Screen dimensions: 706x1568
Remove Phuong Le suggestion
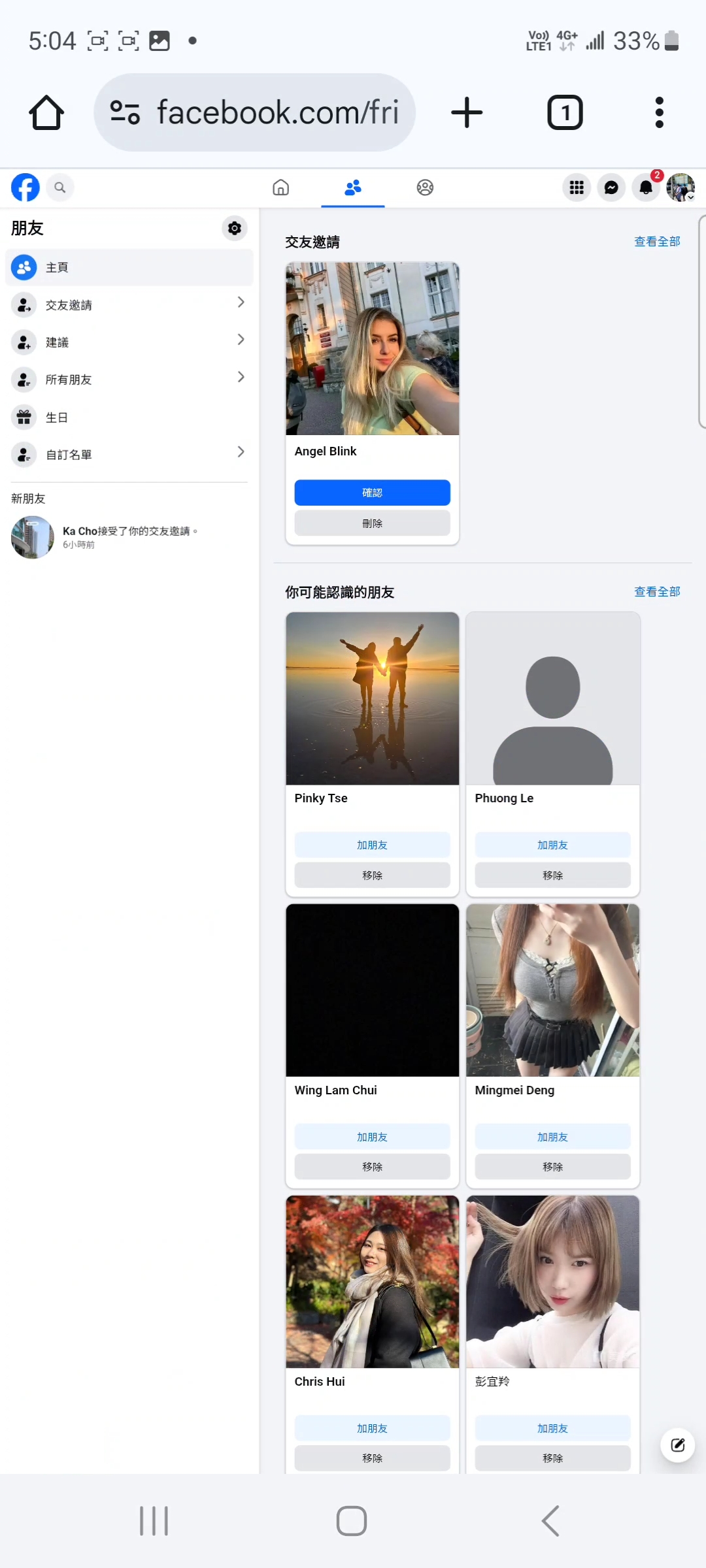[x=552, y=875]
